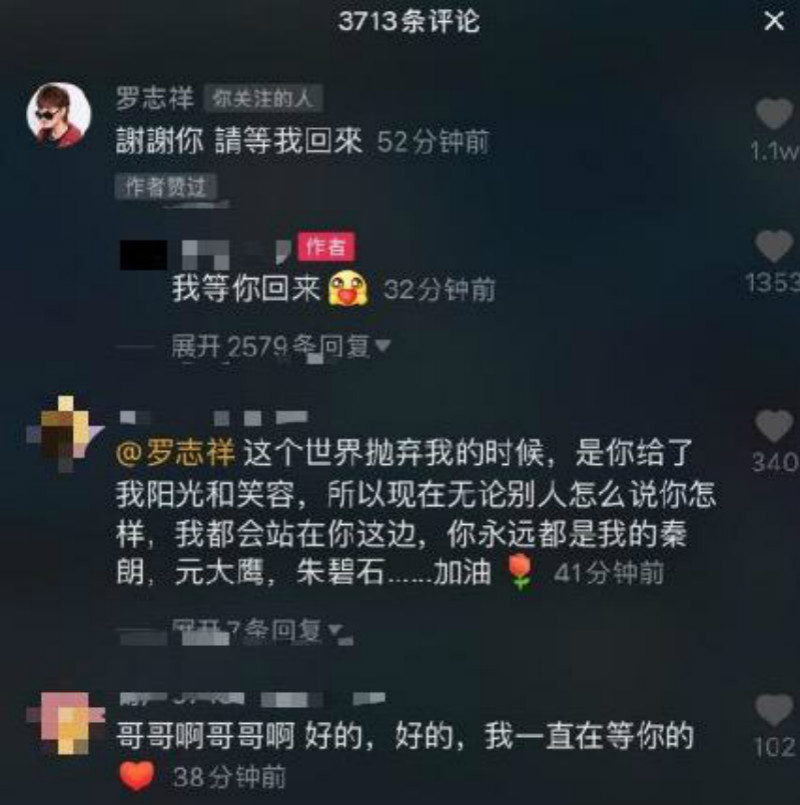The width and height of the screenshot is (800, 805).
Task: Like the 哥哥啊哥哥啊 comment
Action: [x=773, y=711]
